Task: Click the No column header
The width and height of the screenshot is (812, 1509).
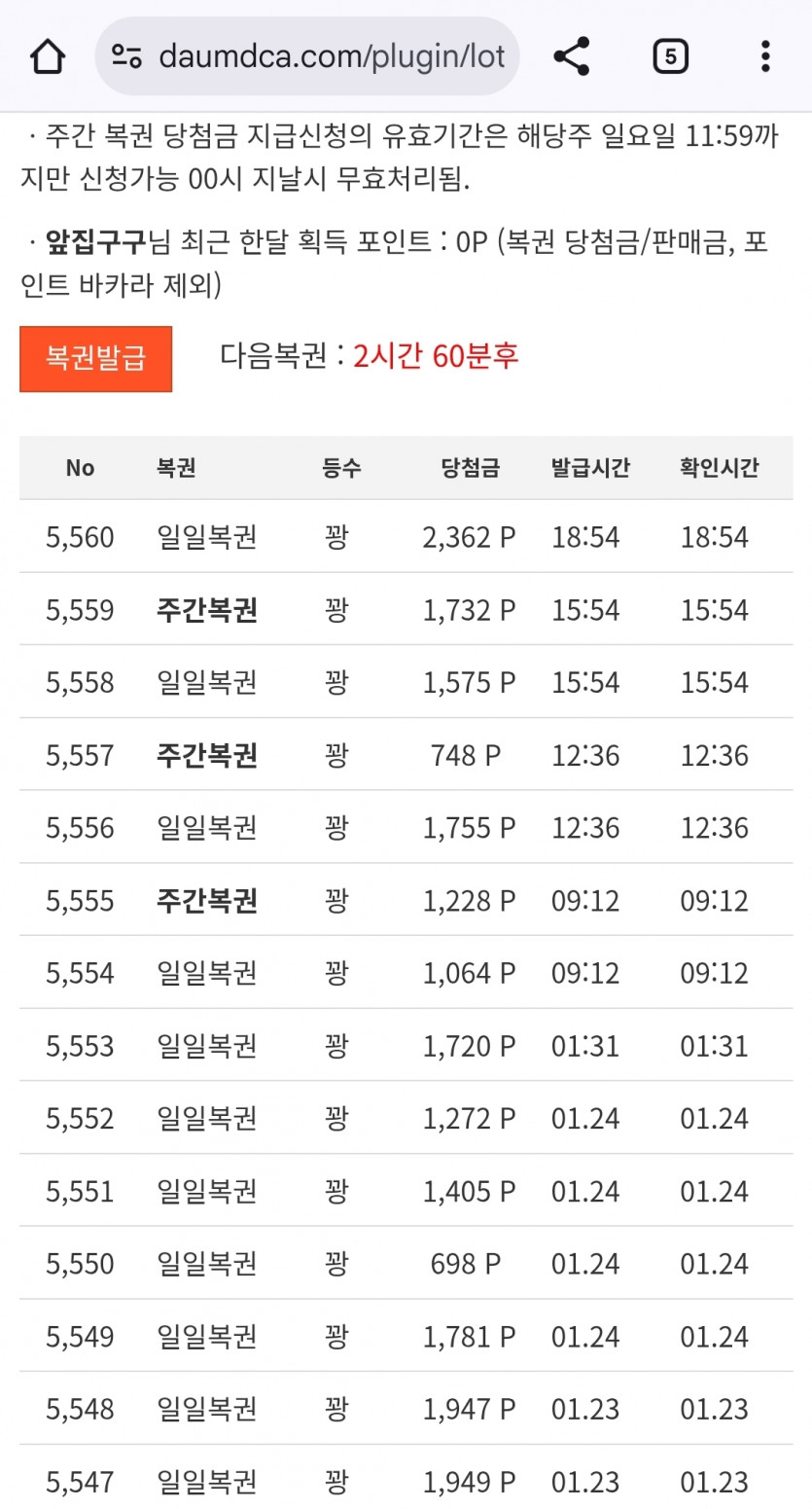Action: [x=80, y=467]
